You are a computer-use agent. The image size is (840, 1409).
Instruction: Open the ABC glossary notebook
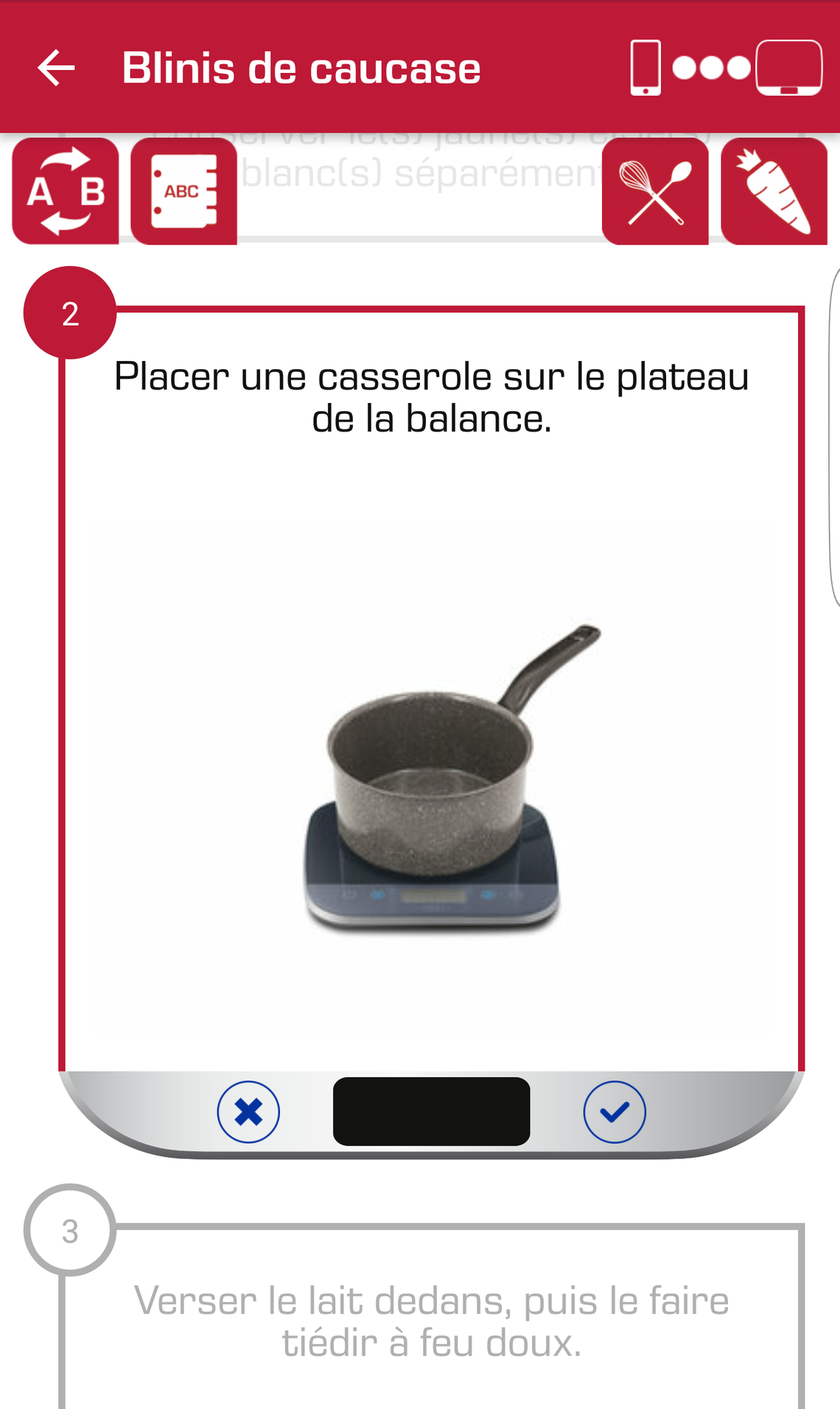(184, 191)
